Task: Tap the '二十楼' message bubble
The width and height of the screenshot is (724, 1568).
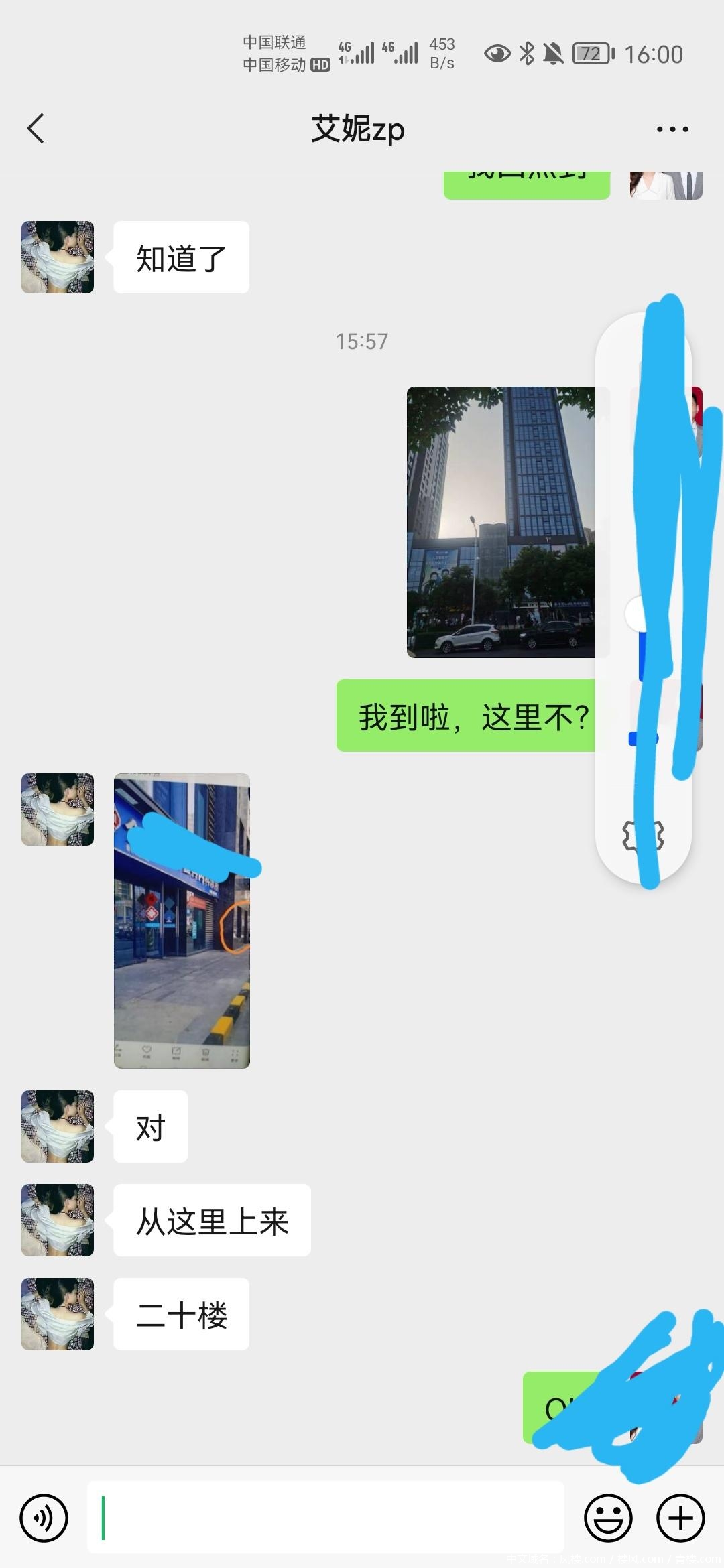Action: coord(182,1313)
